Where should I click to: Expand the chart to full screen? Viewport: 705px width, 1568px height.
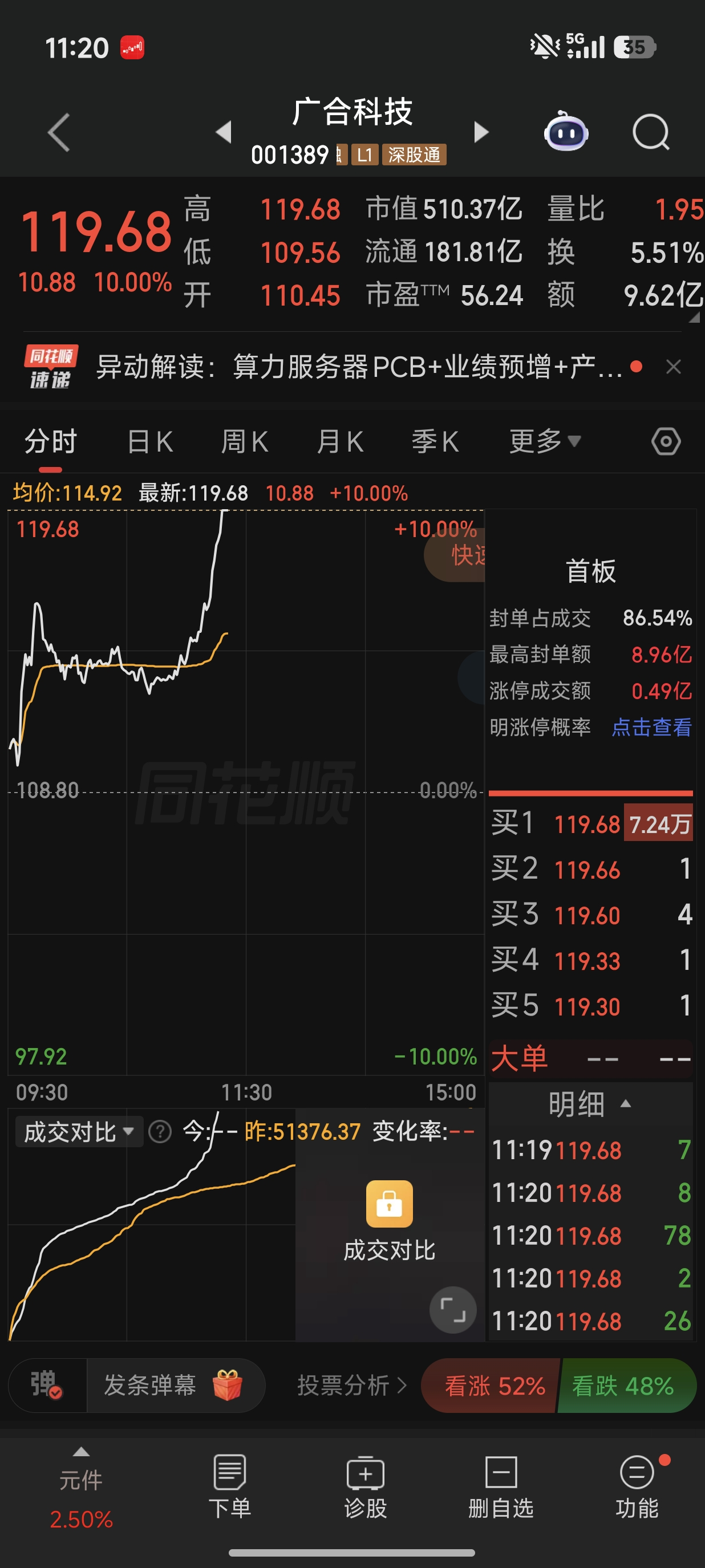tap(452, 1310)
